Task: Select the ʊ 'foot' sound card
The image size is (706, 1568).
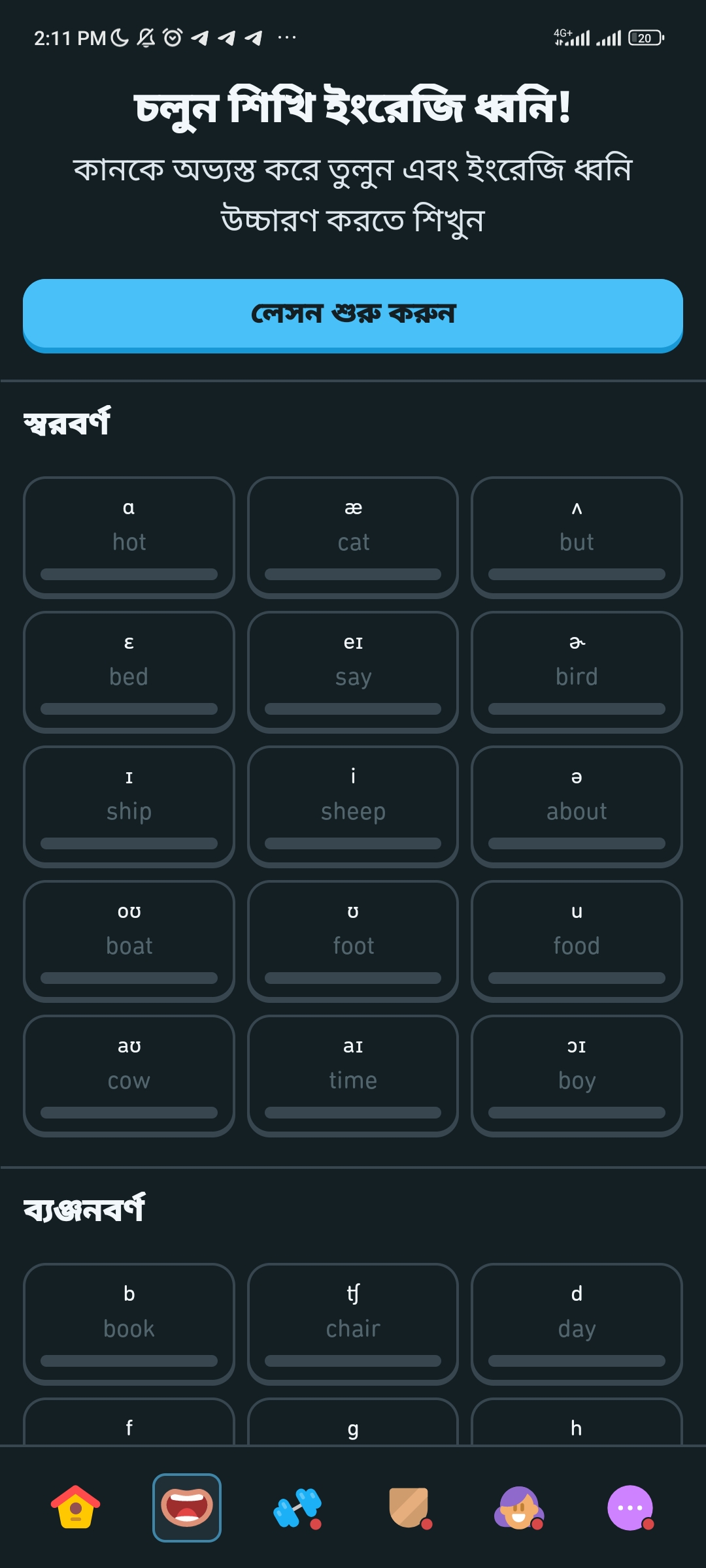Action: [353, 941]
